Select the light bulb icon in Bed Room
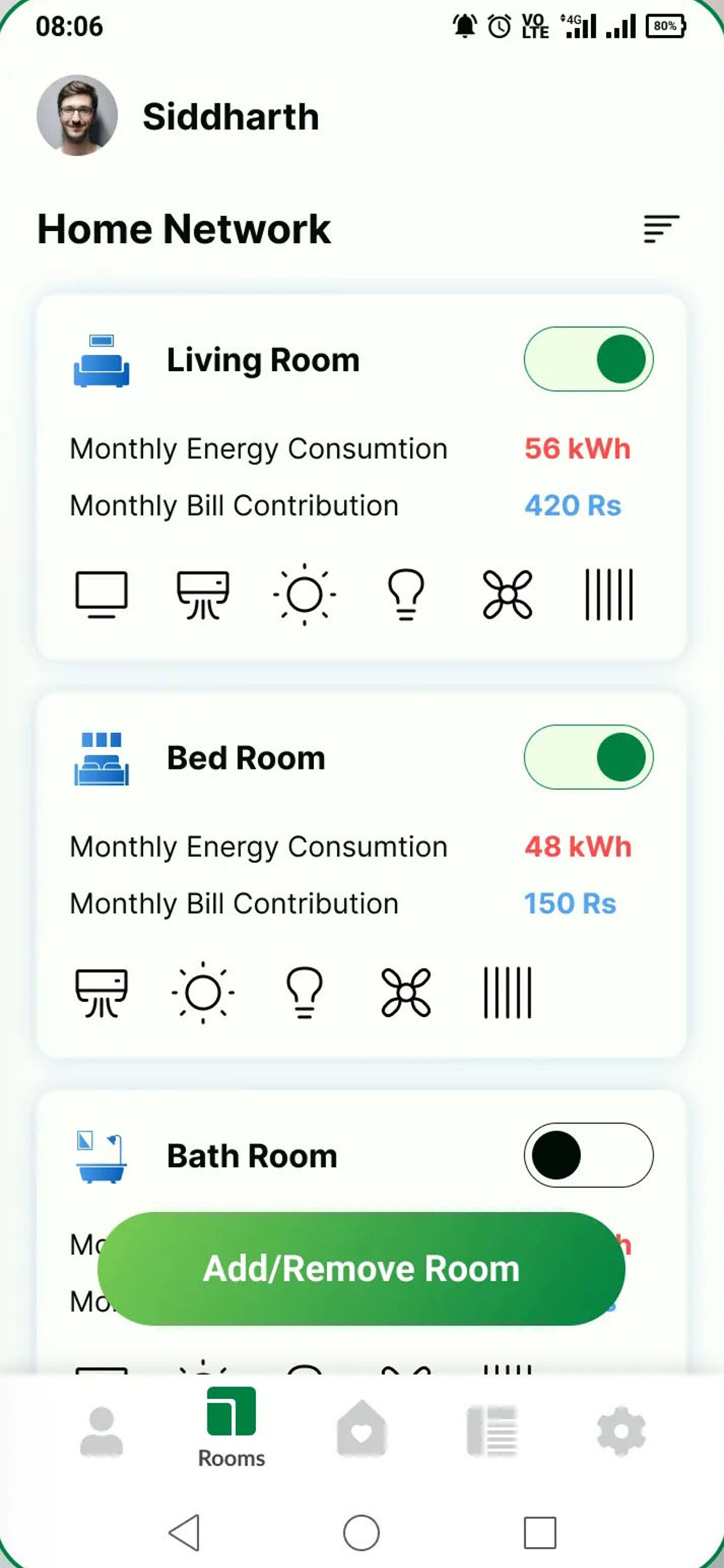This screenshot has height=1568, width=724. (304, 992)
